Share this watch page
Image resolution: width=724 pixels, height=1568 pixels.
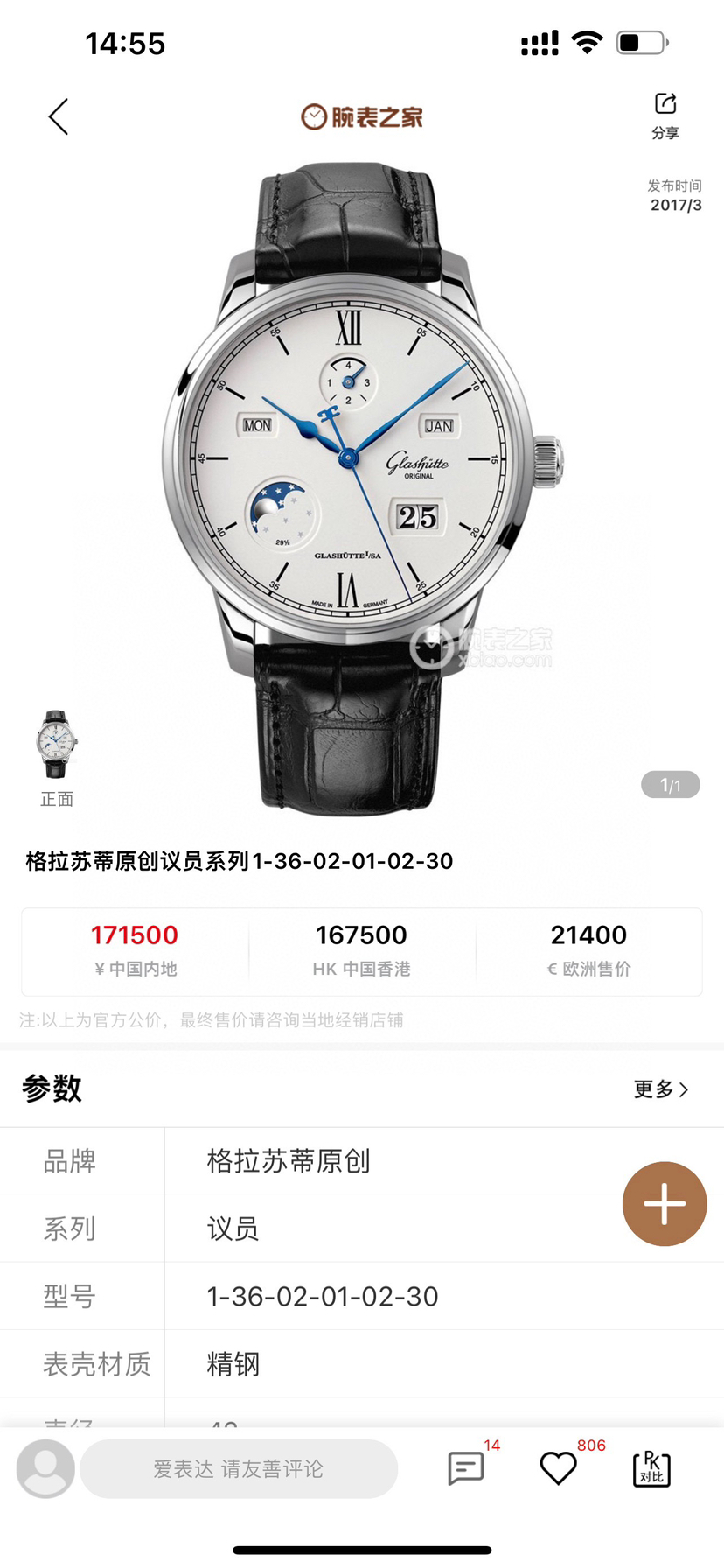pyautogui.click(x=665, y=115)
